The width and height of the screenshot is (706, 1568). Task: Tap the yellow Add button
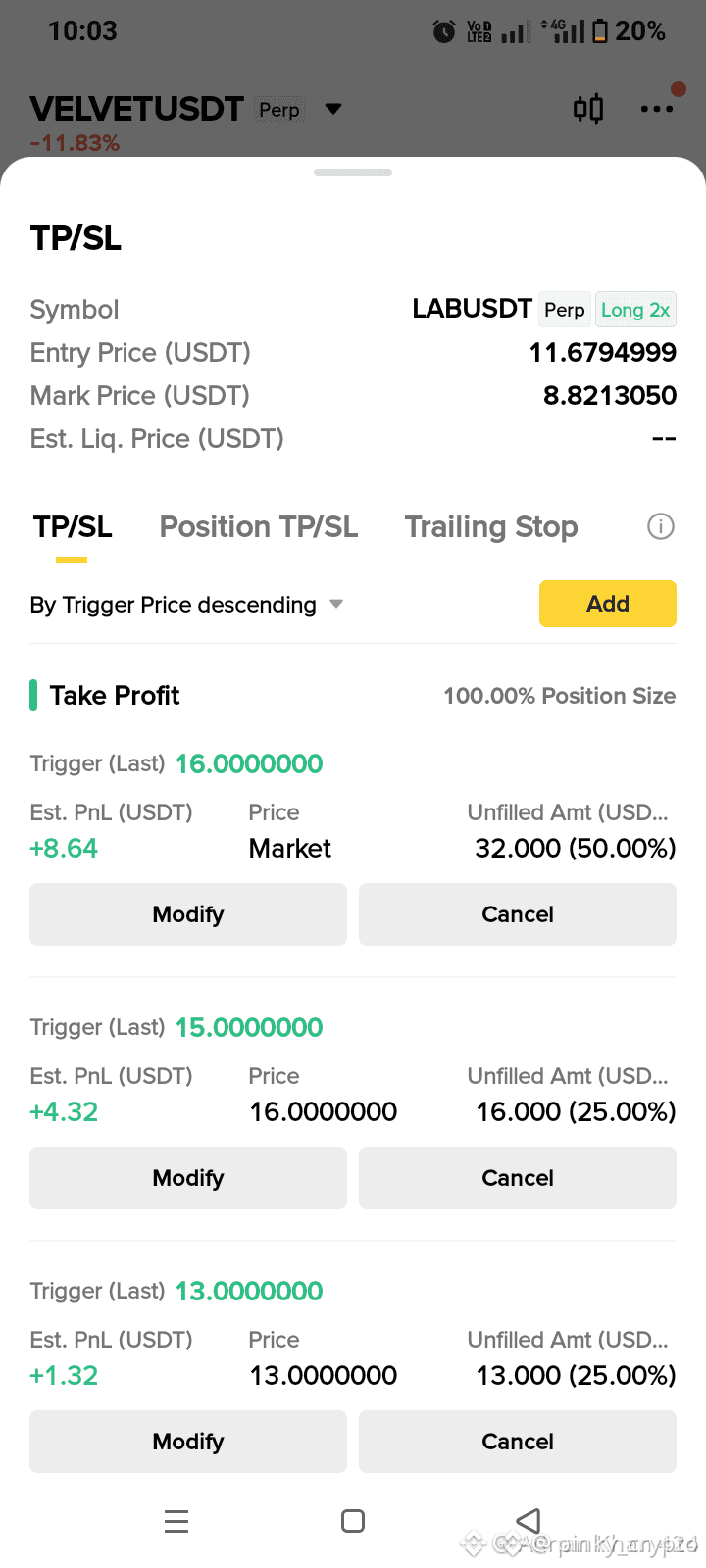pos(608,604)
